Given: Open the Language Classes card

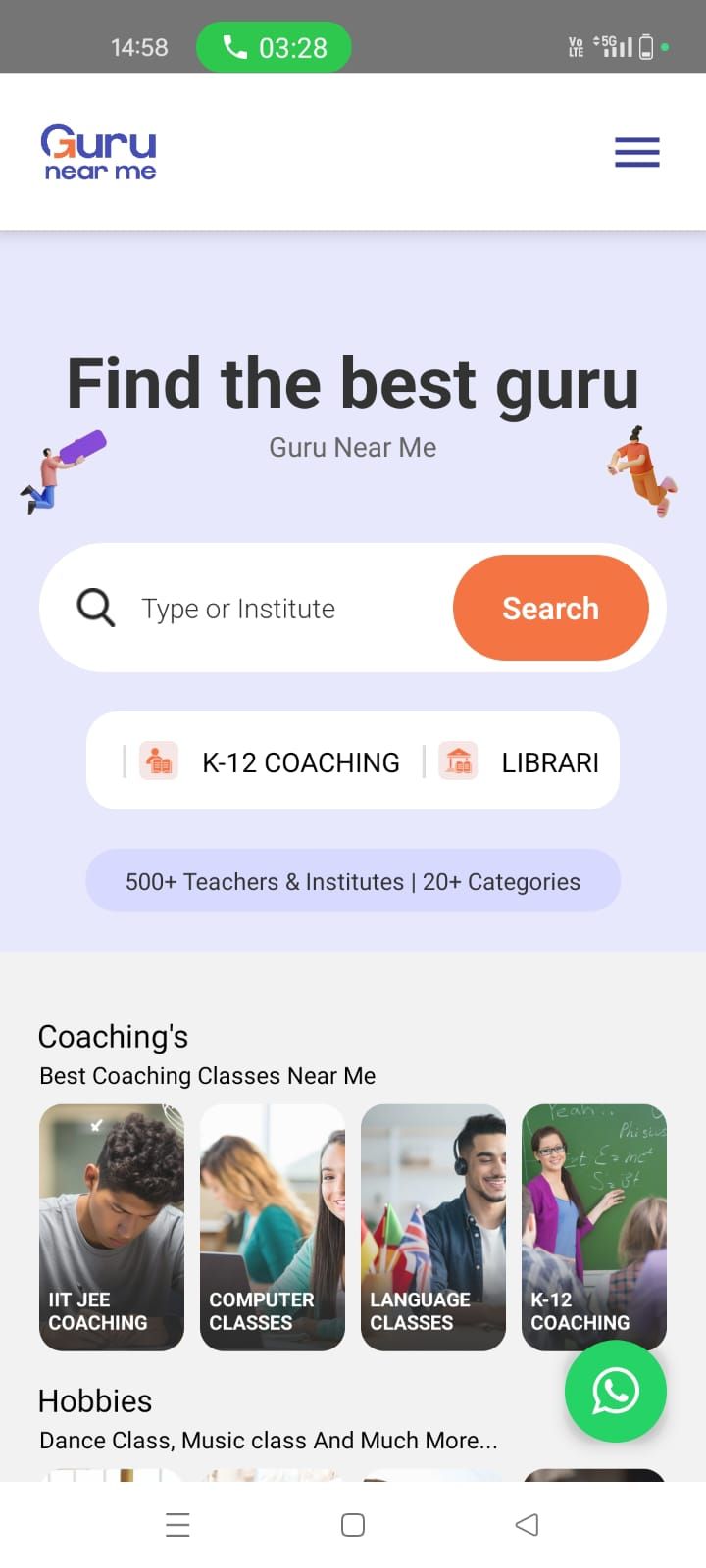Looking at the screenshot, I should click(x=433, y=1227).
